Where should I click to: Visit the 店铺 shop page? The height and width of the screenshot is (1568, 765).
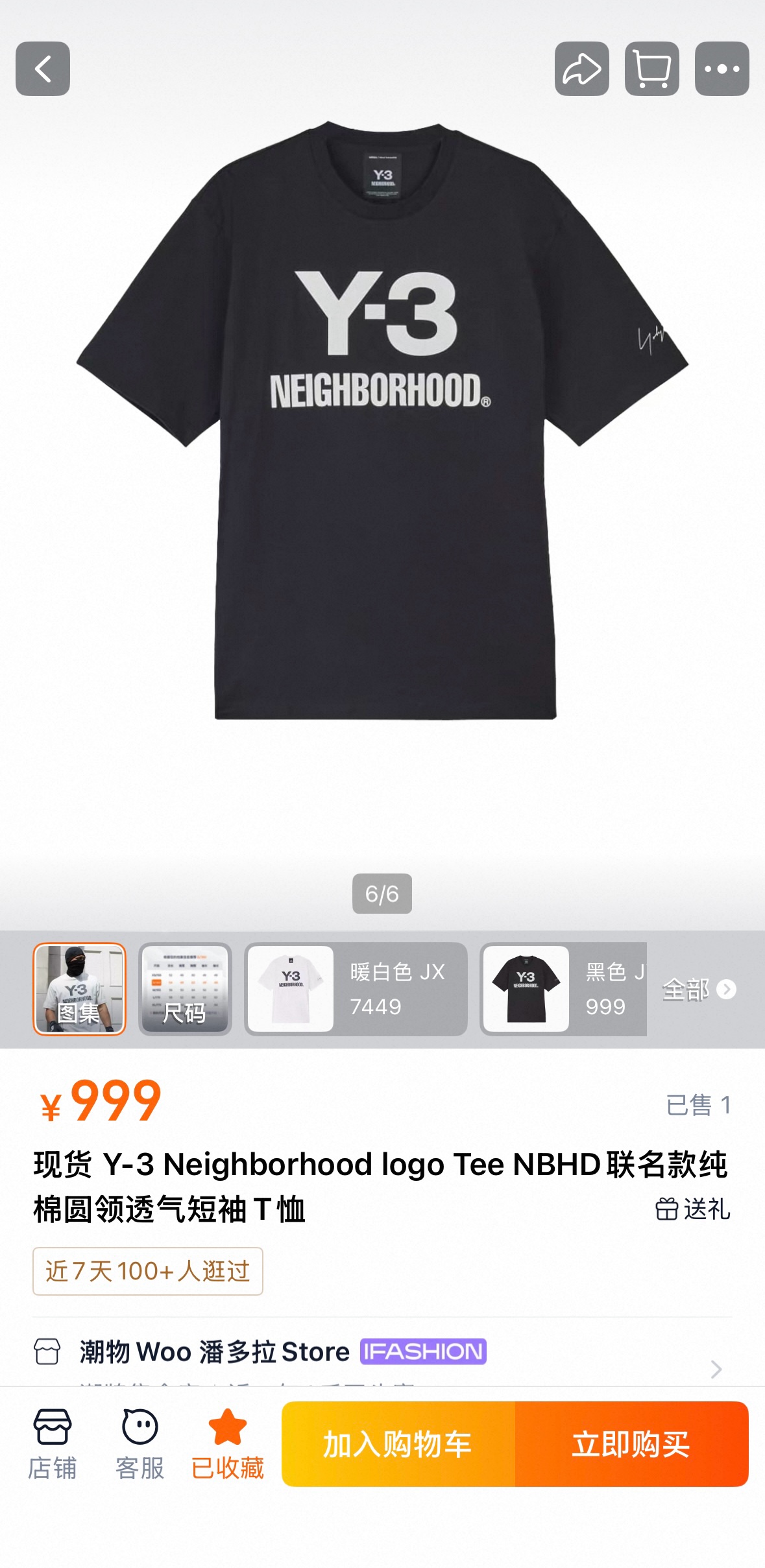(x=52, y=1443)
